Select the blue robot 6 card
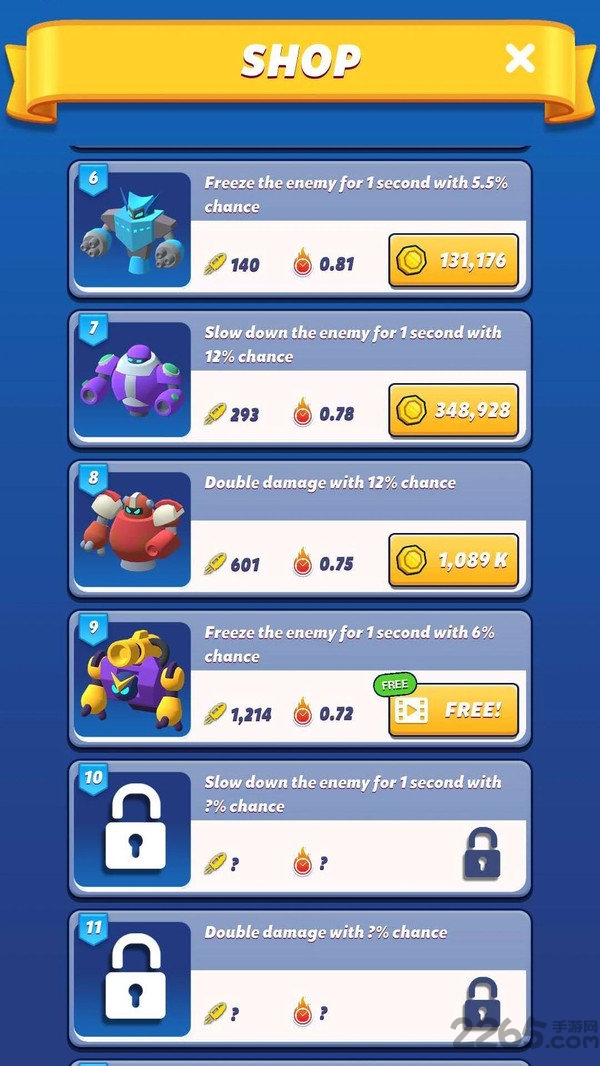The image size is (600, 1066). [133, 230]
